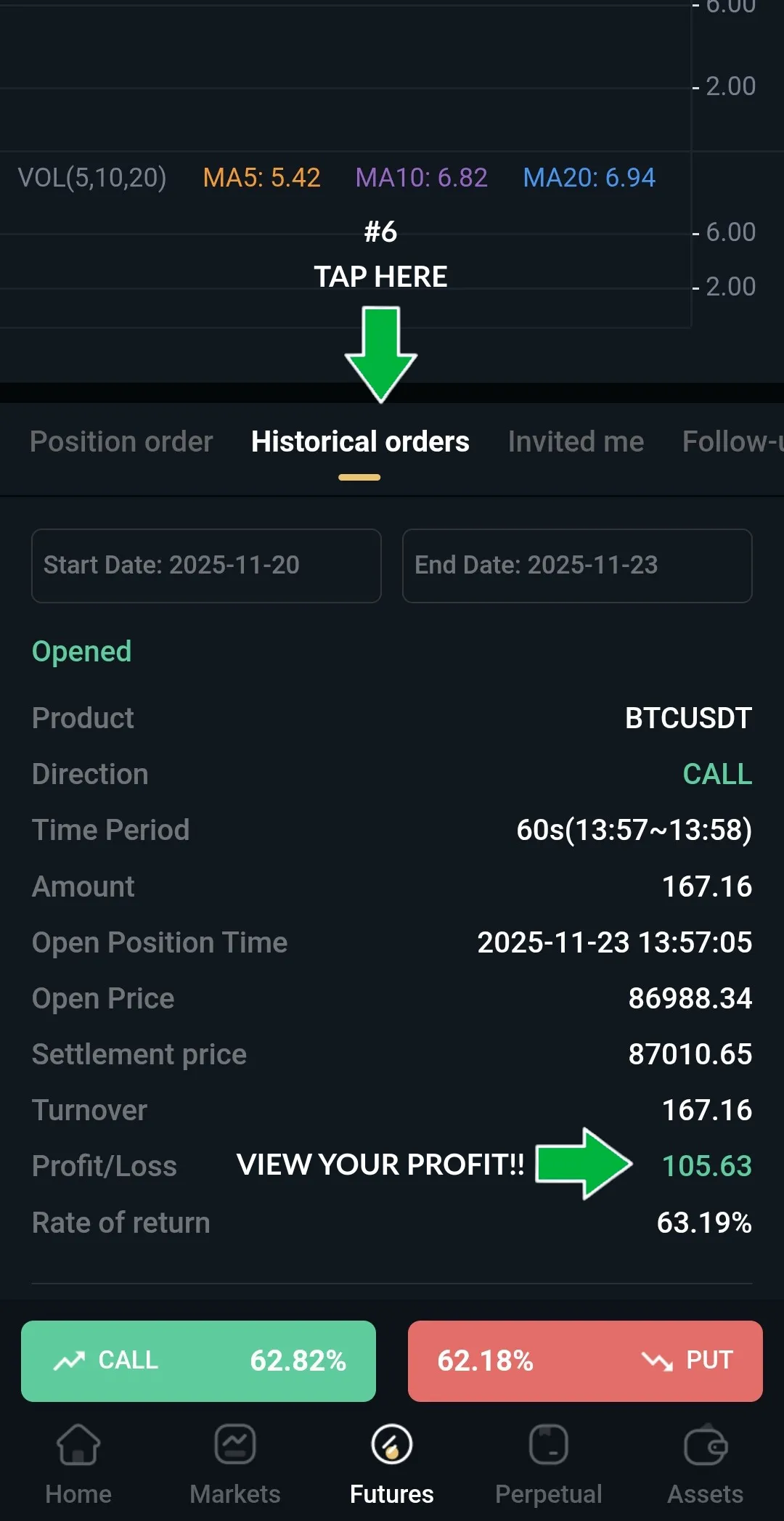This screenshot has height=1521, width=784.
Task: Place a PUT order at 62.18%
Action: [585, 1361]
